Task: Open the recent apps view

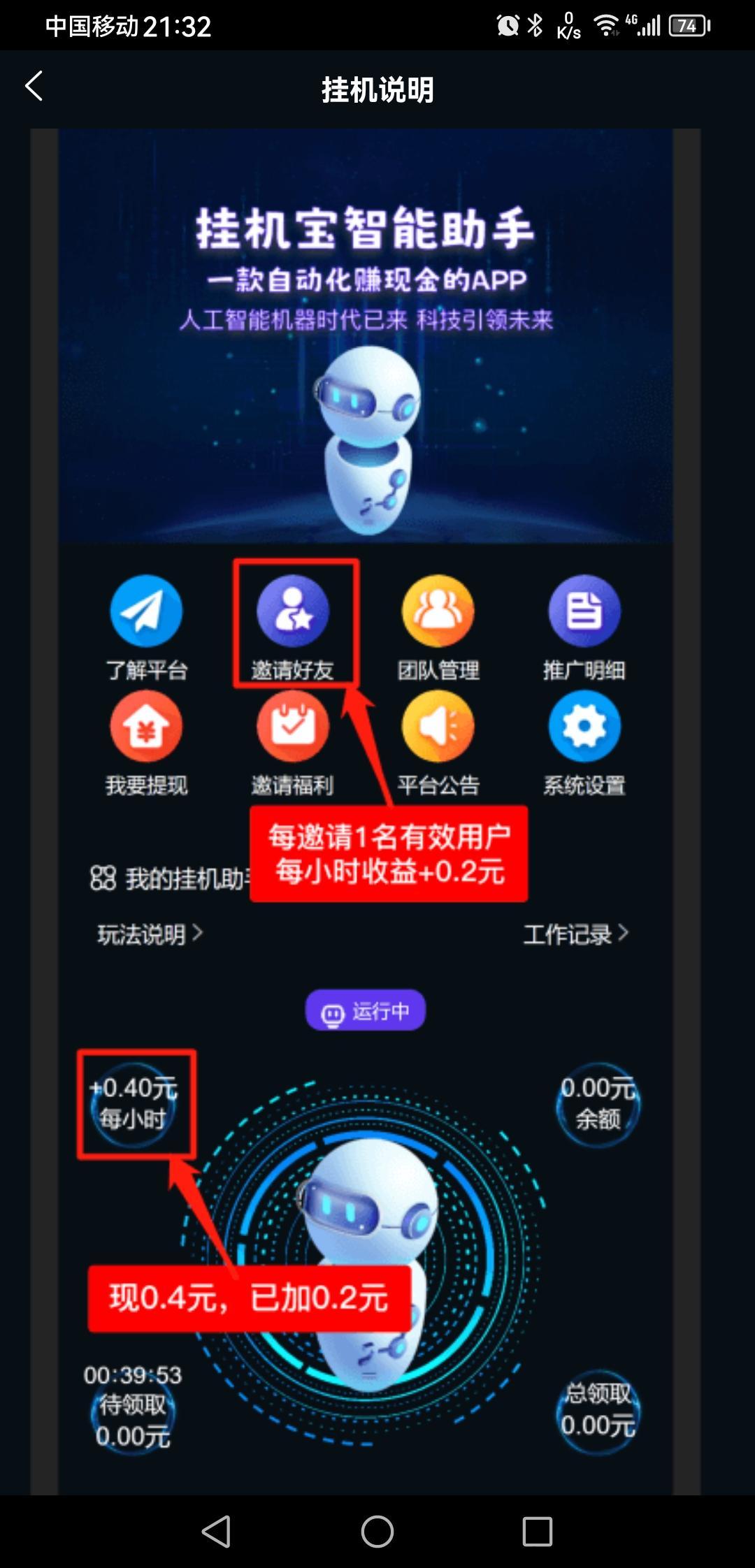Action: pyautogui.click(x=538, y=1532)
